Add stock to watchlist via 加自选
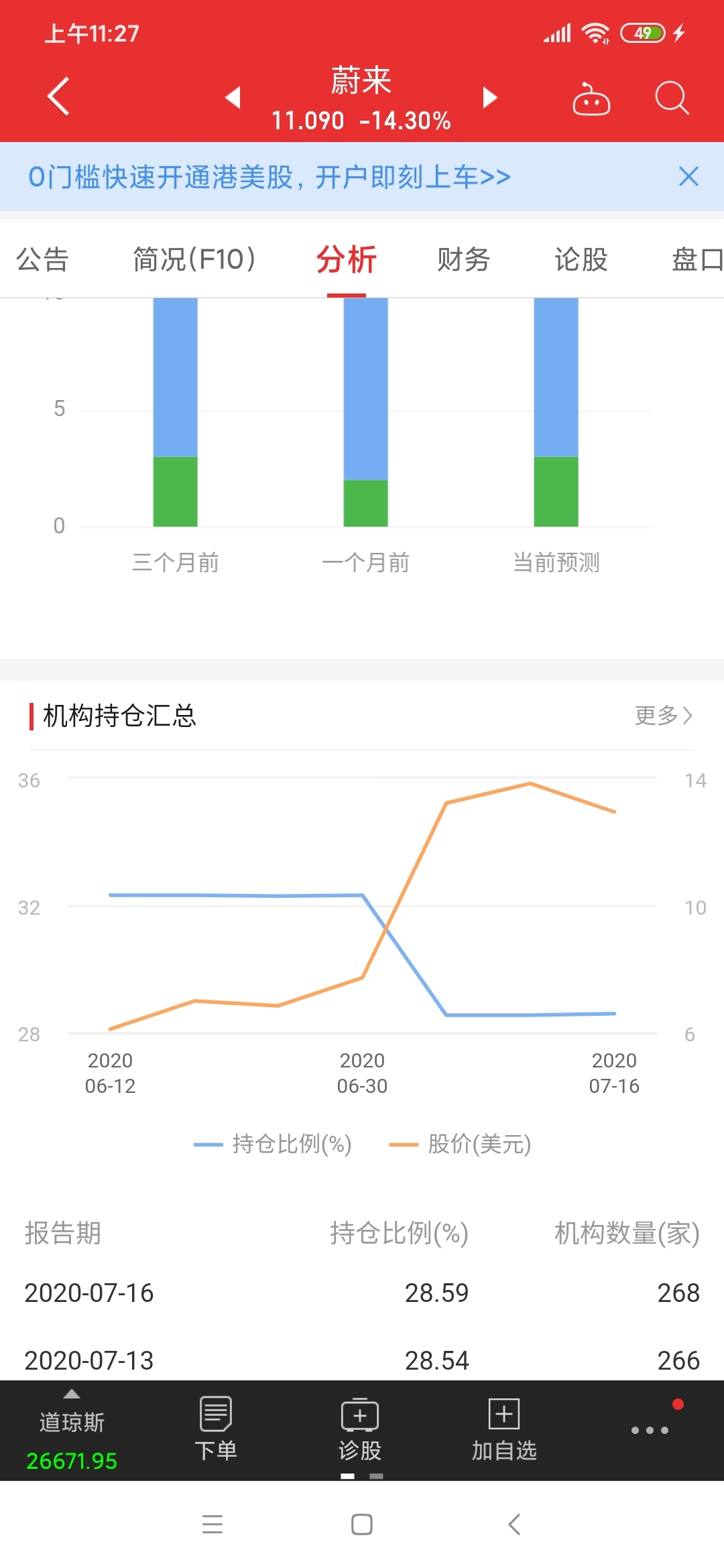The image size is (724, 1568). (x=504, y=1430)
